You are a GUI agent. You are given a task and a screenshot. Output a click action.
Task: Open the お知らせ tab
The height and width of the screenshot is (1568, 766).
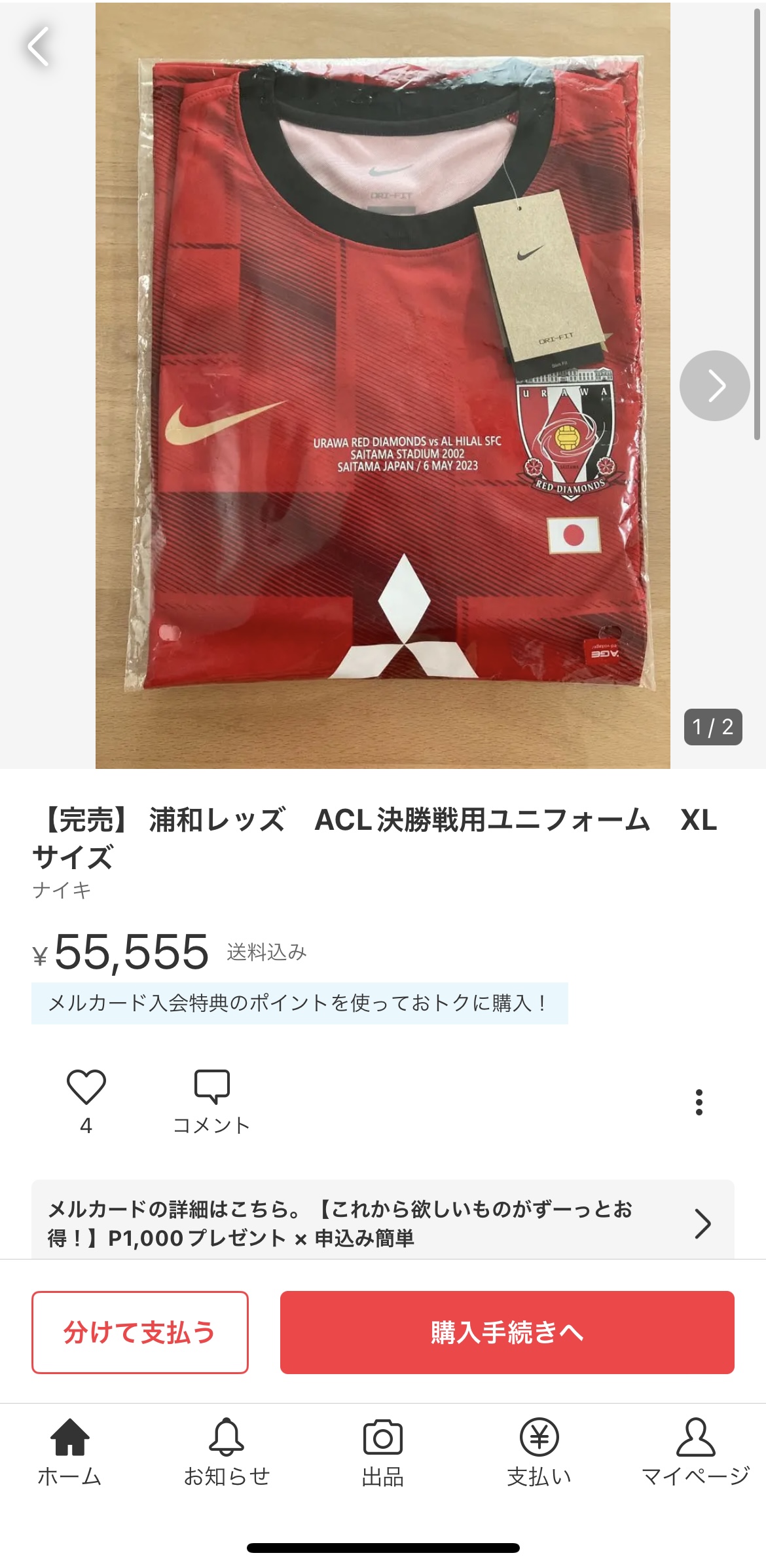tap(227, 1451)
